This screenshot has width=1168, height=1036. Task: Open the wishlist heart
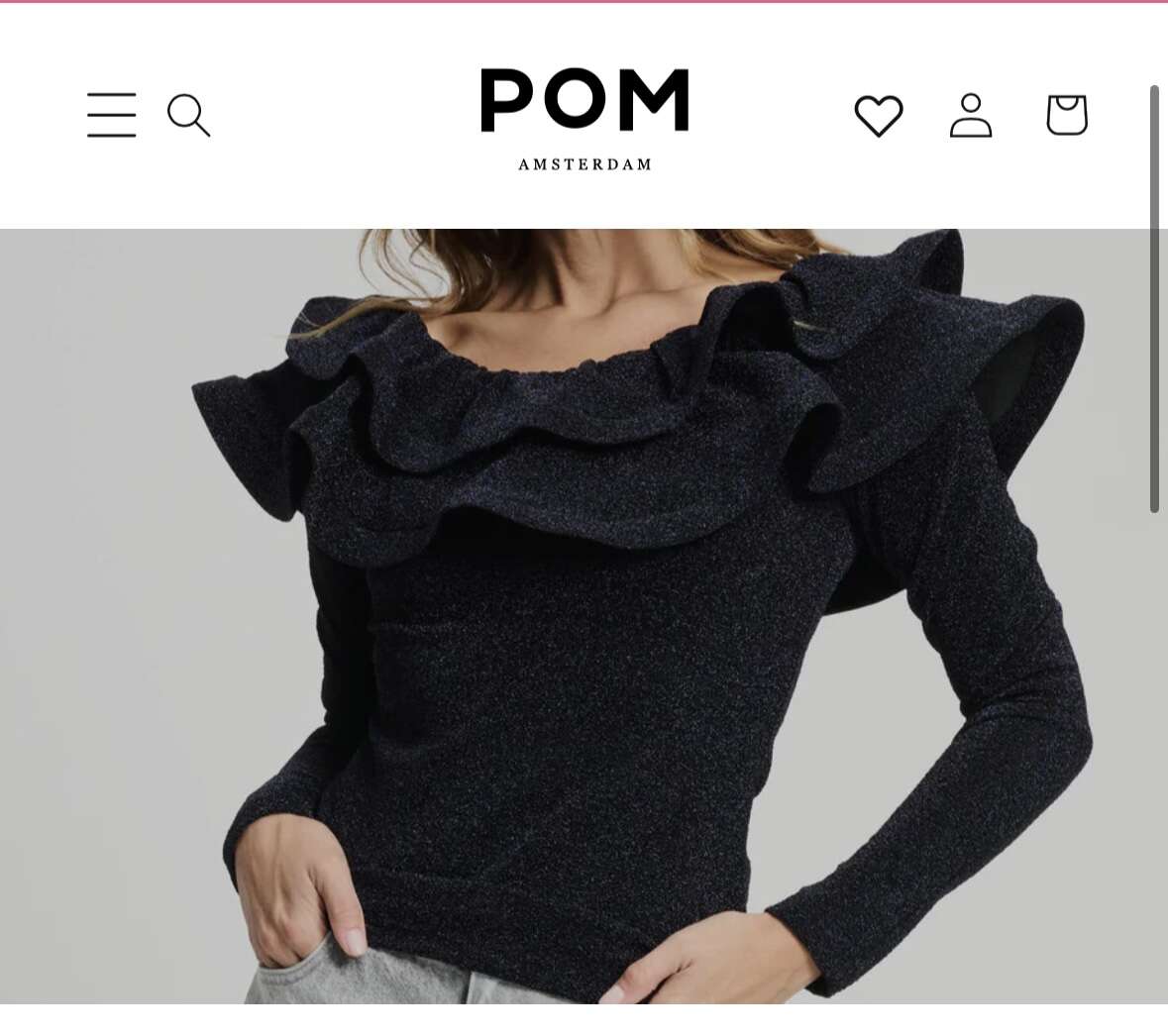tap(879, 116)
